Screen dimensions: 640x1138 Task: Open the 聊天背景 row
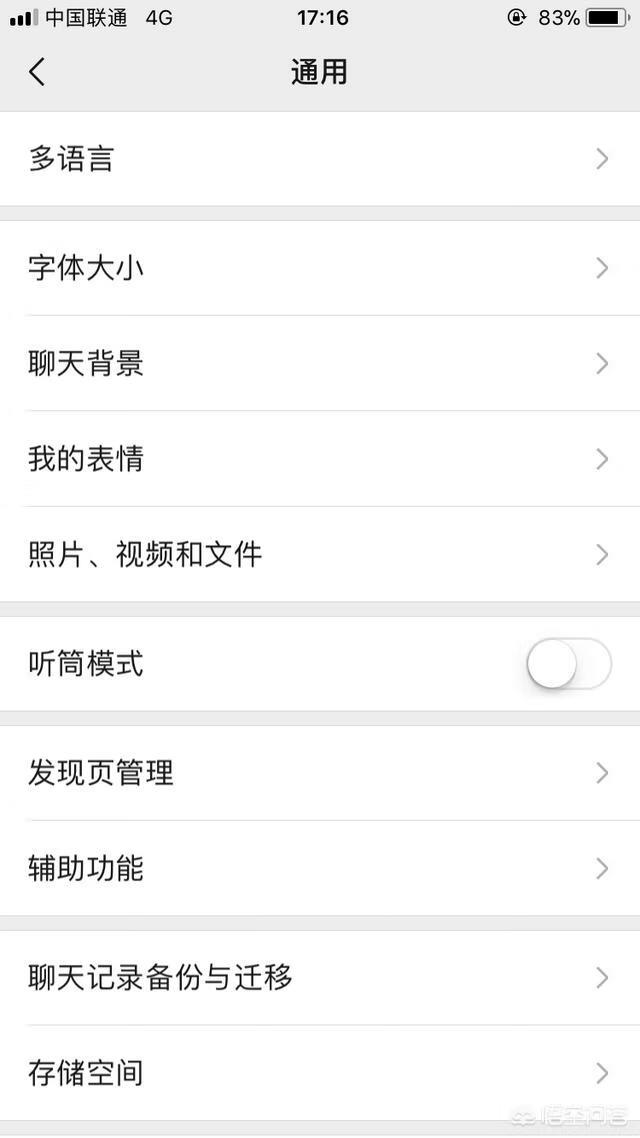pos(320,363)
